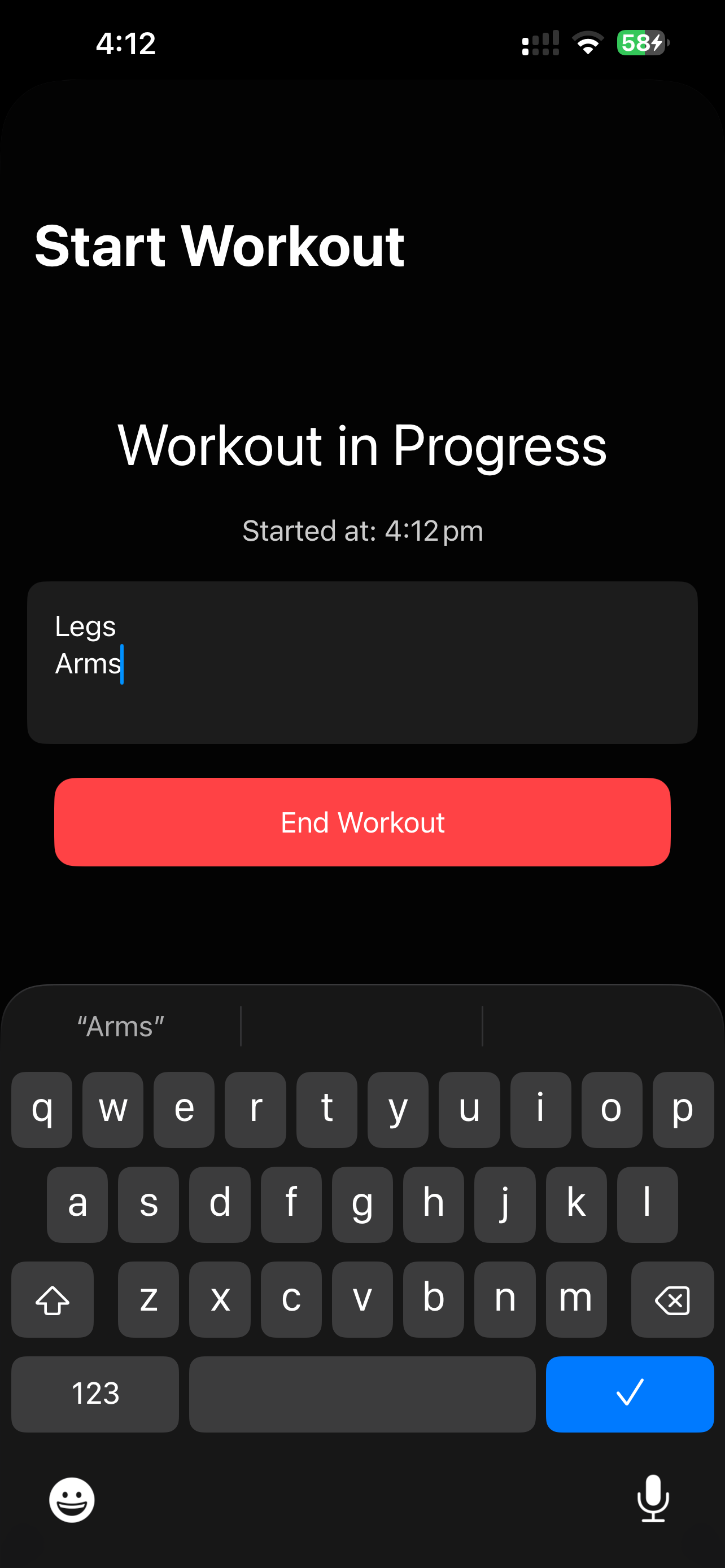Open the emoji keyboard
Viewport: 725px width, 1568px height.
pyautogui.click(x=72, y=1499)
